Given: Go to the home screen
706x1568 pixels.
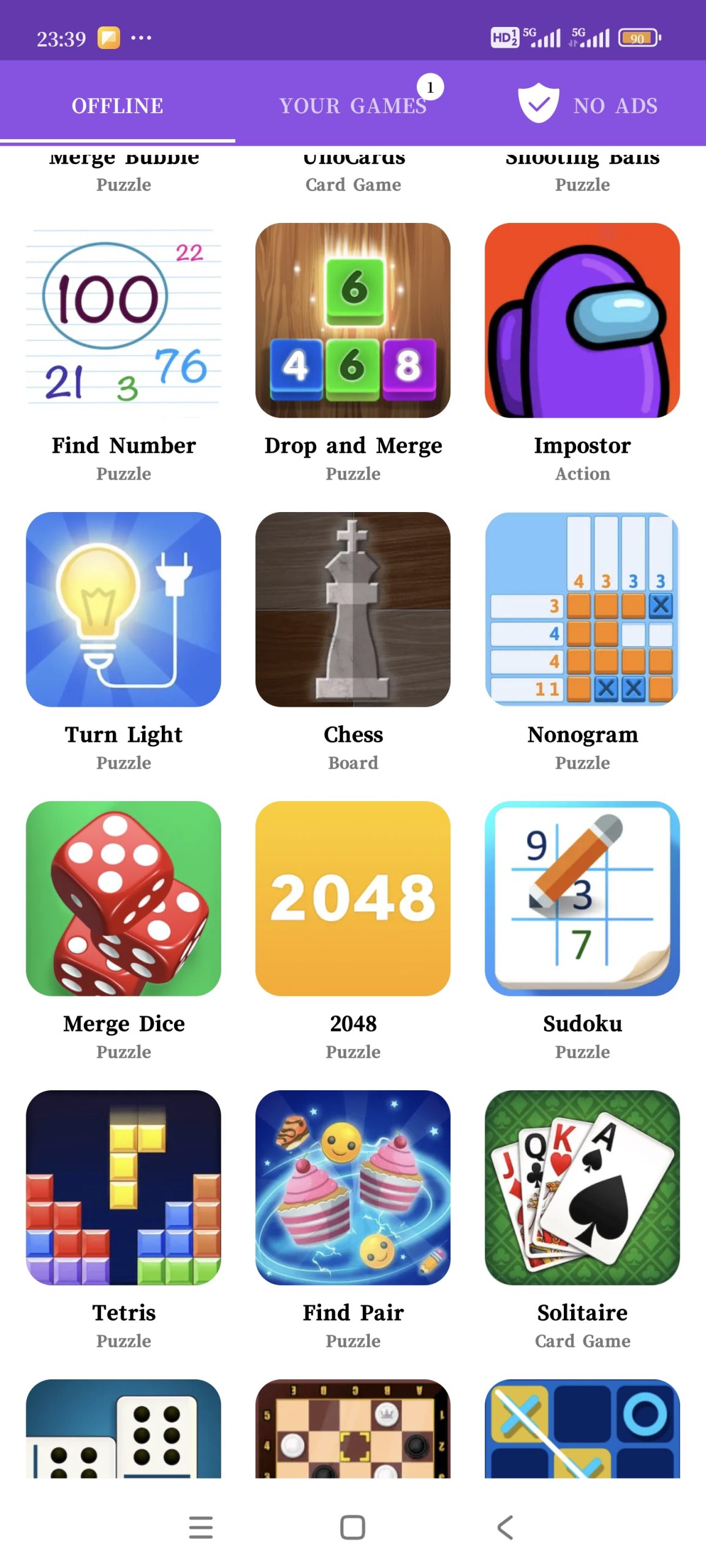Looking at the screenshot, I should click(353, 1528).
